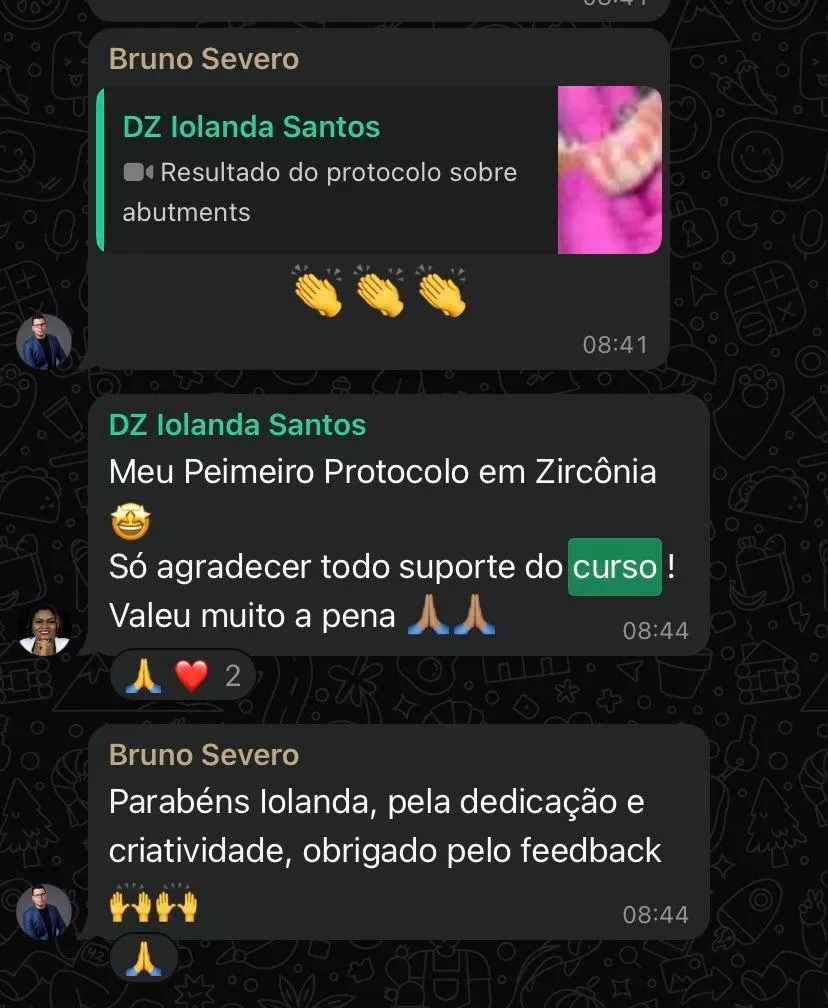View the reaction under Bruno's Parabéns message
The height and width of the screenshot is (1008, 828).
[143, 959]
